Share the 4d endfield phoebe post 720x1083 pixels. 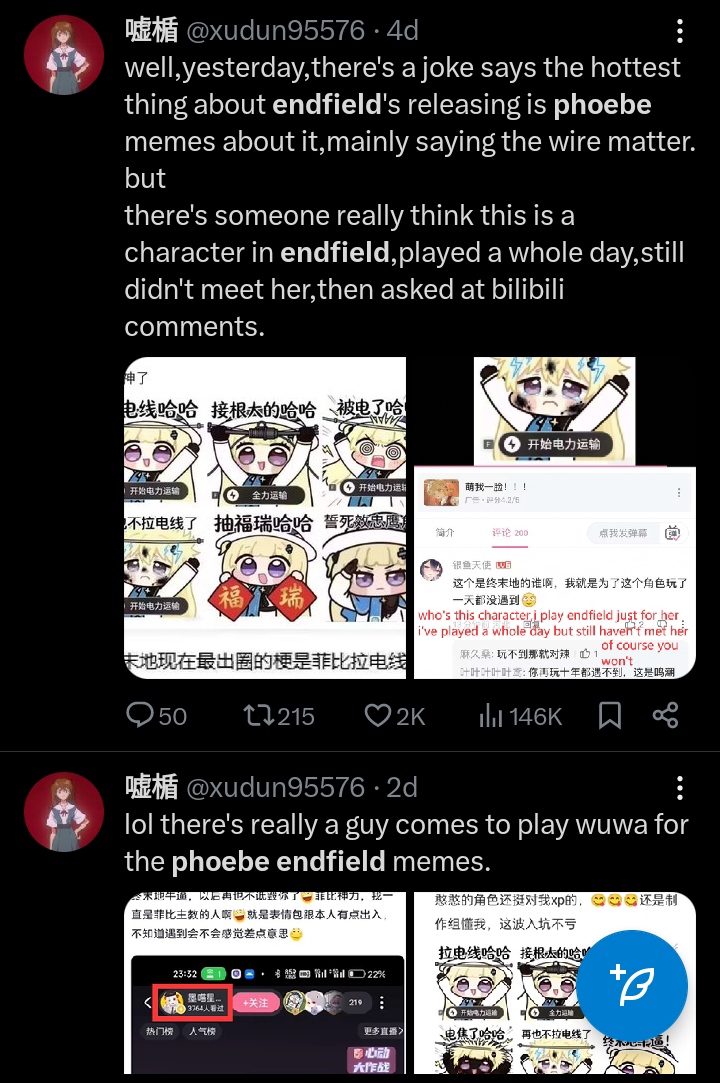tap(665, 715)
